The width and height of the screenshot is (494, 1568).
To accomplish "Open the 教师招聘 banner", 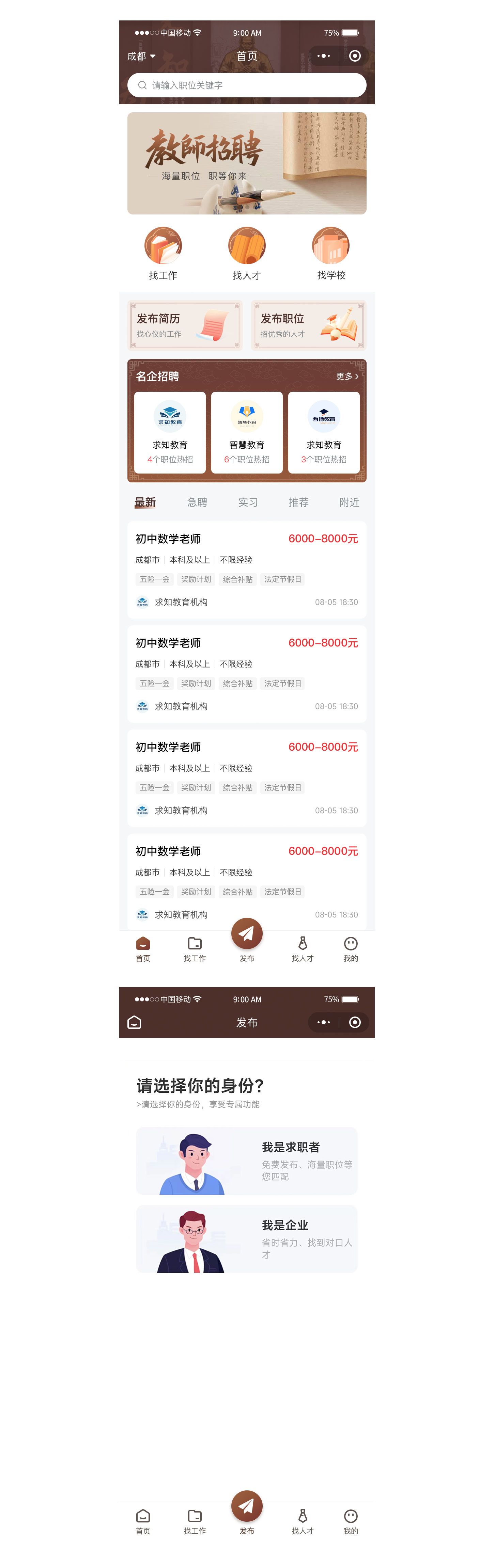I will coord(247,163).
